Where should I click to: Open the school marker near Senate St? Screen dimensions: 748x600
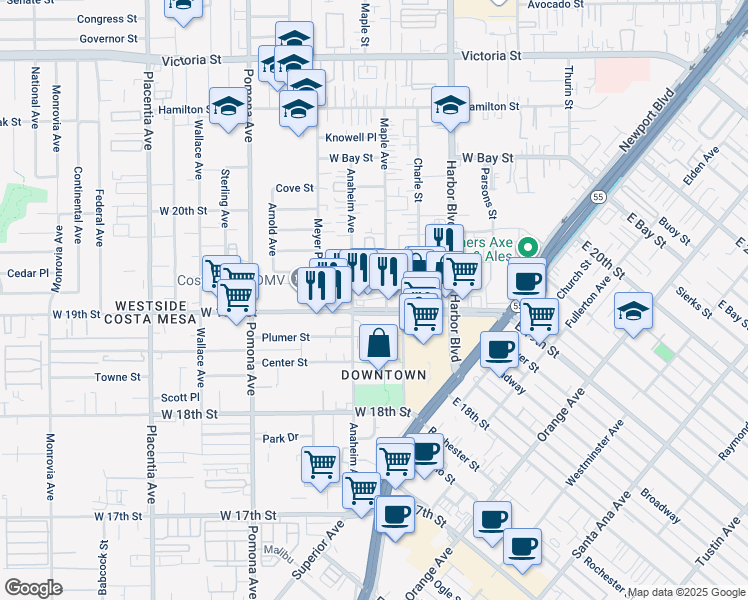(x=181, y=8)
